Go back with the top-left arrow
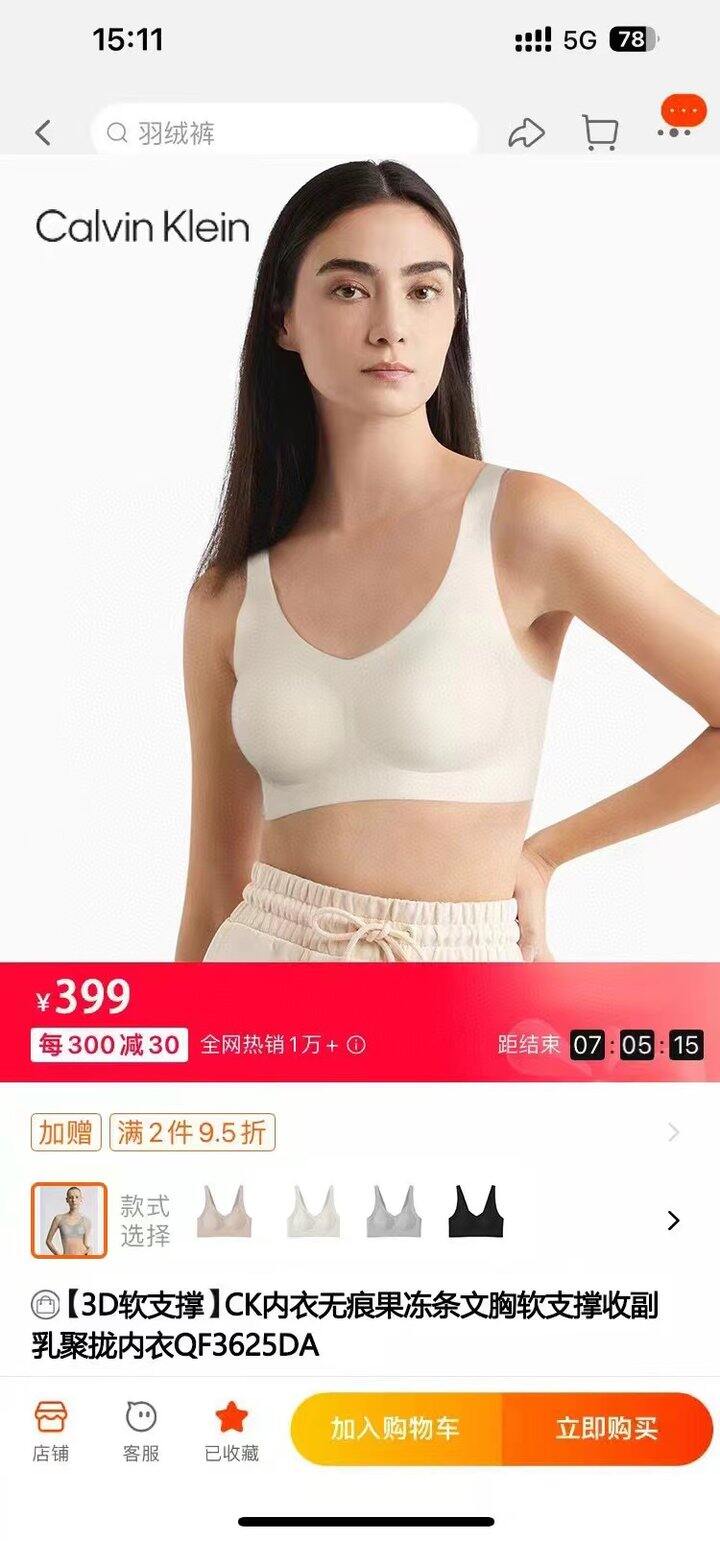720x1541 pixels. tap(43, 133)
